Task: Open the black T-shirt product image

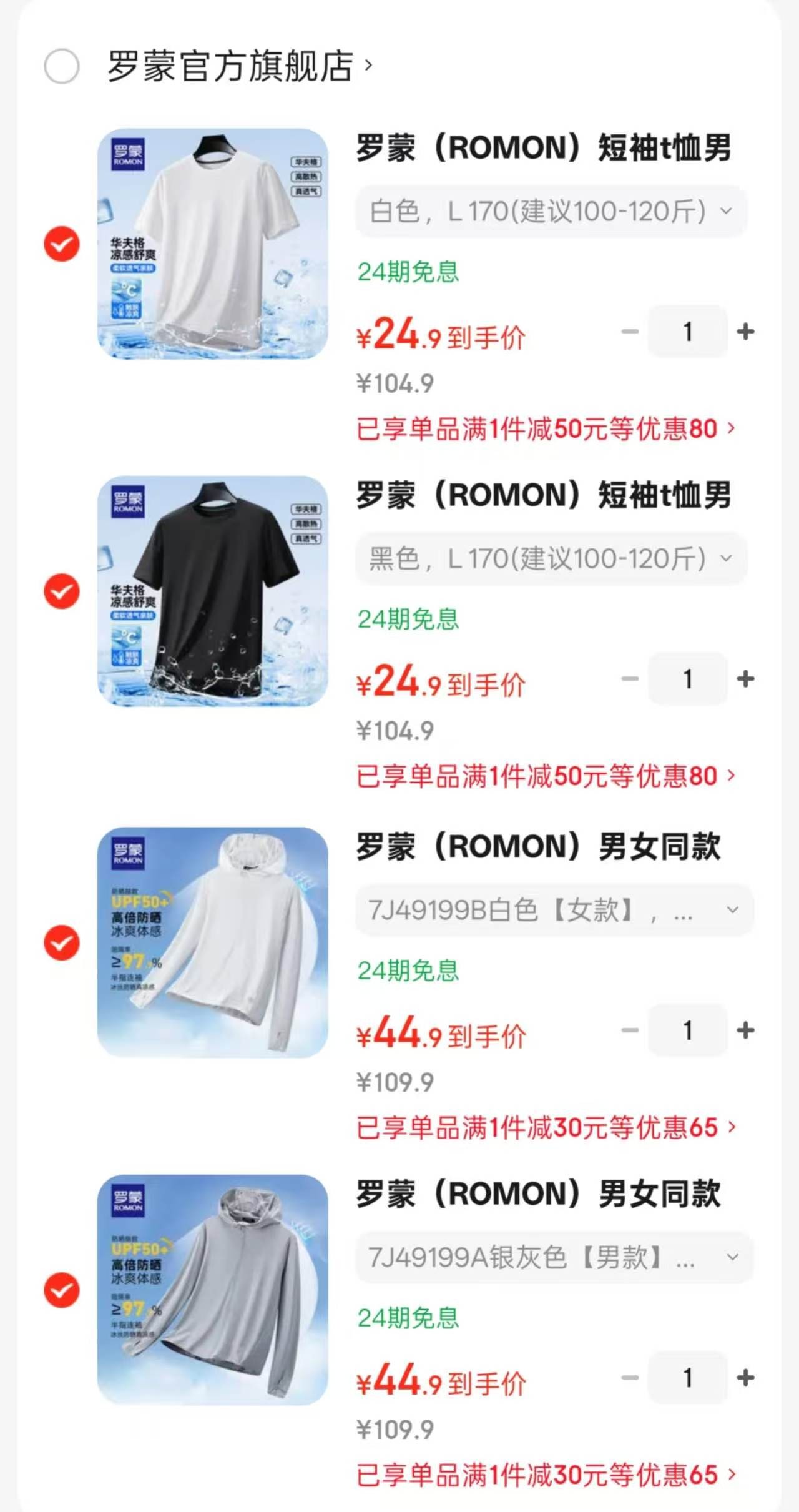Action: pos(213,591)
